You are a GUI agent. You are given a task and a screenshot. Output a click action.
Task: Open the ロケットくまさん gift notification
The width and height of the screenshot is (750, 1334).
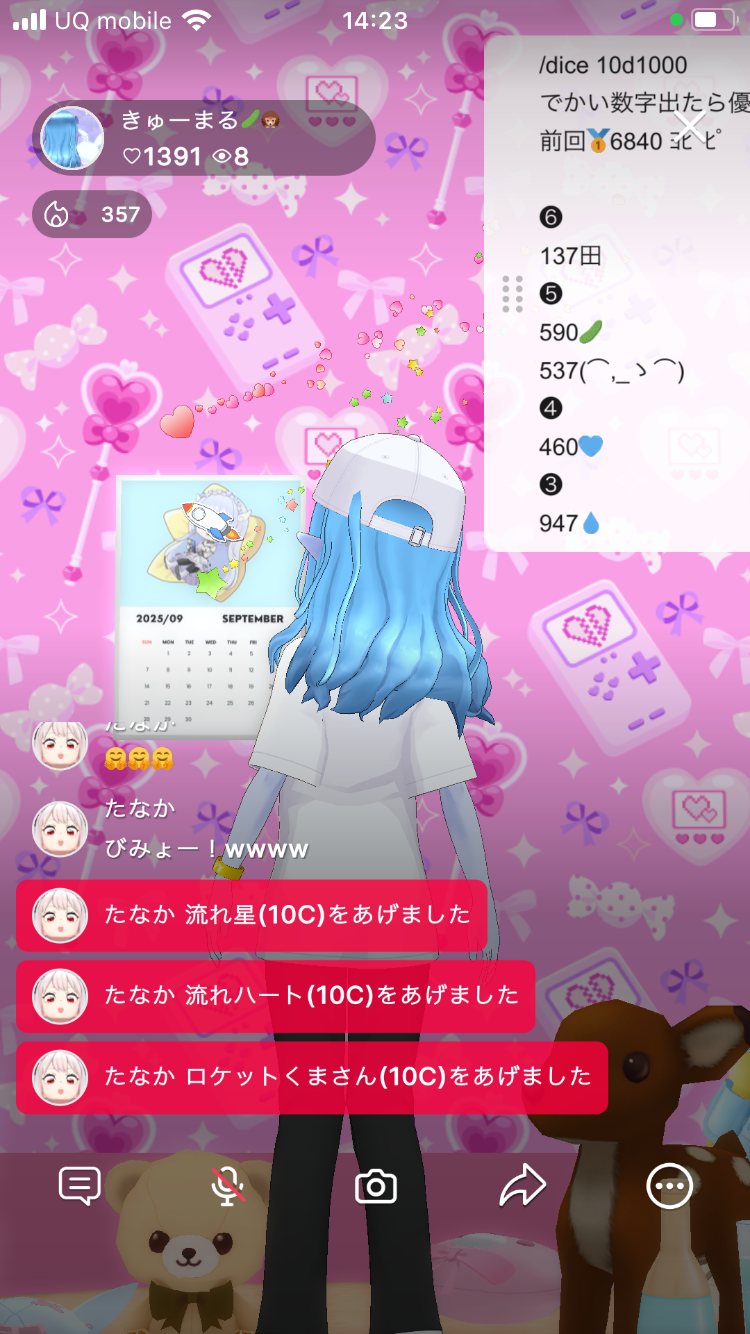(311, 1077)
